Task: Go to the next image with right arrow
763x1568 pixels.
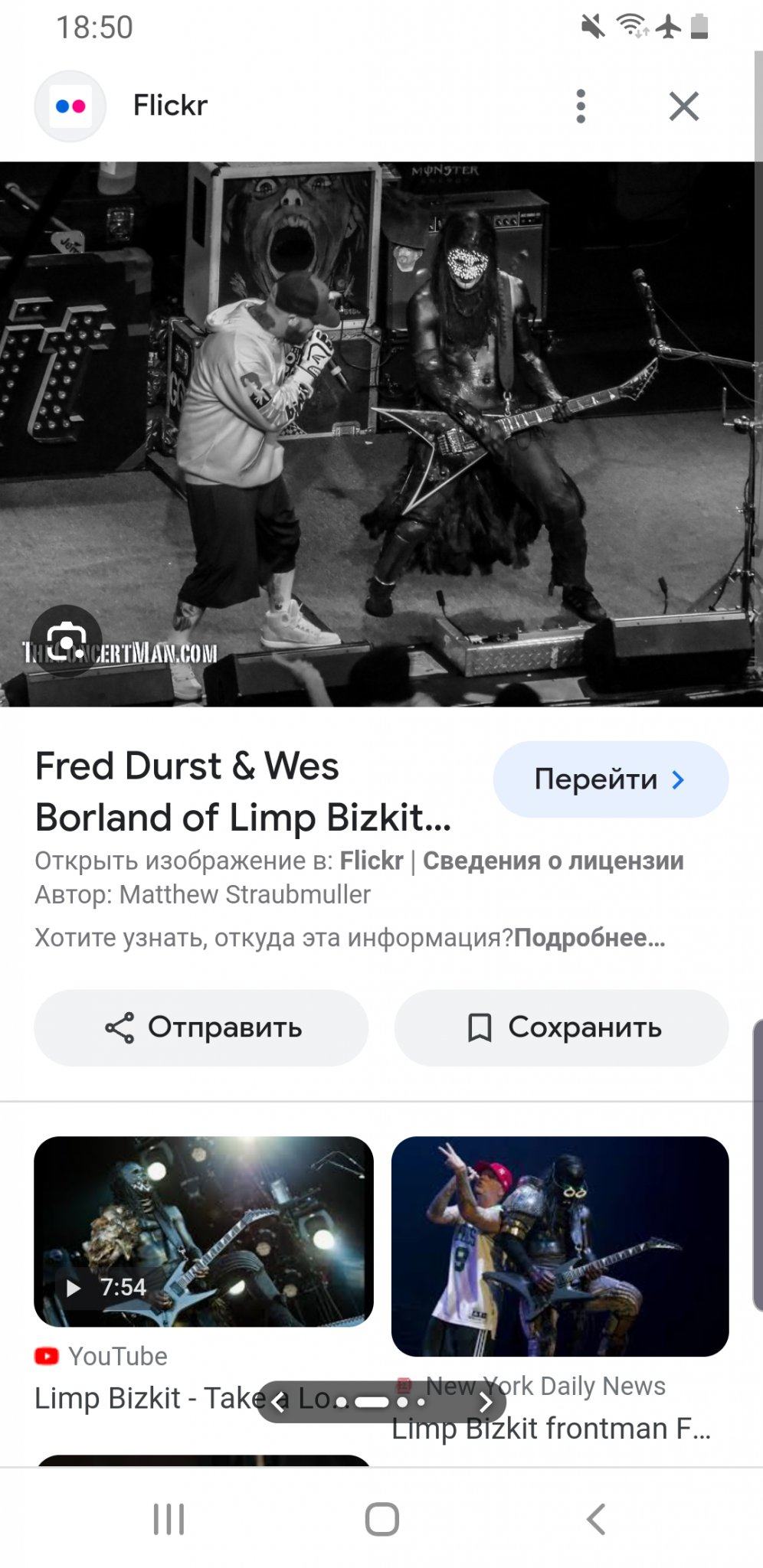Action: point(486,1402)
